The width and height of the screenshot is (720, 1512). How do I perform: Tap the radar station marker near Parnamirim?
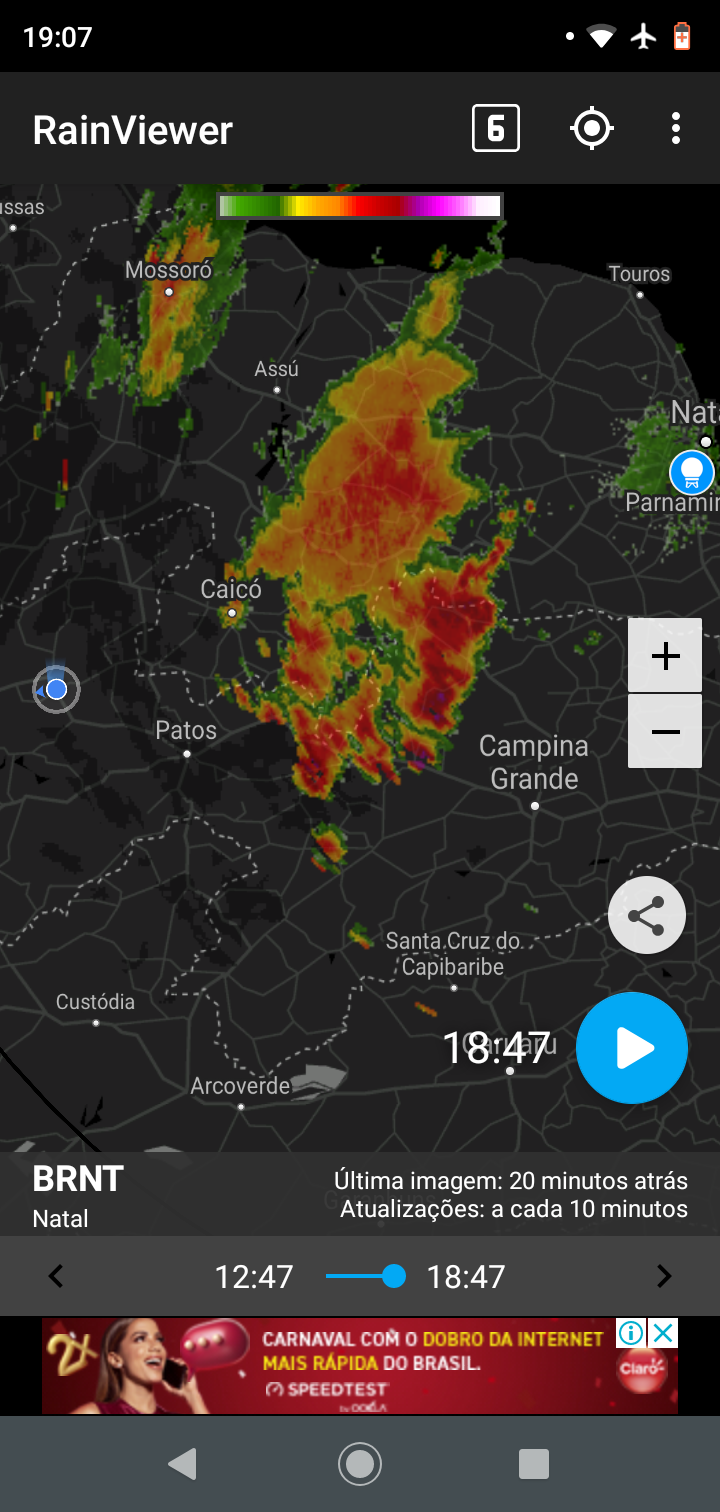[x=692, y=472]
